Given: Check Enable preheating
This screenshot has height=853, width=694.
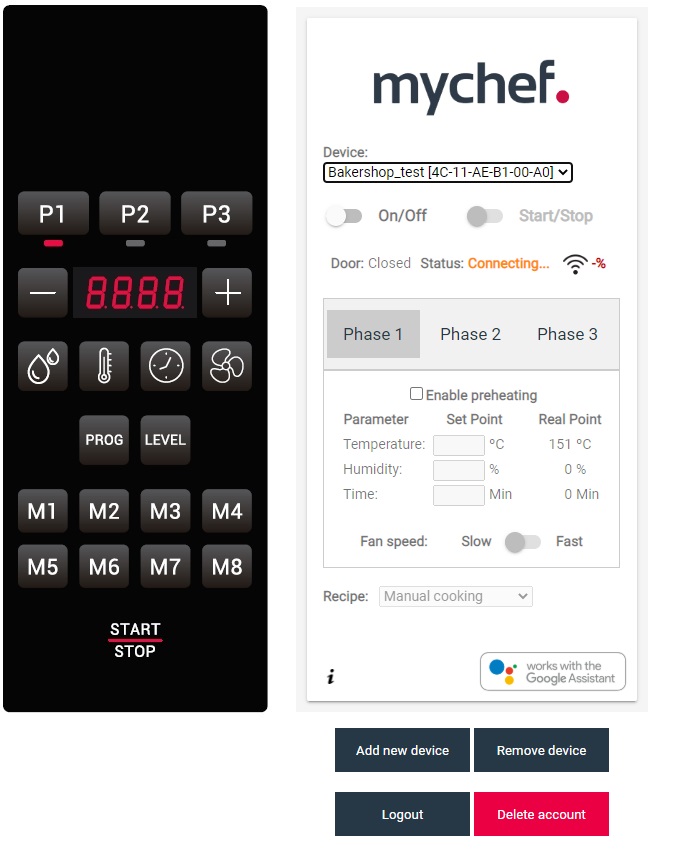Looking at the screenshot, I should click(416, 394).
